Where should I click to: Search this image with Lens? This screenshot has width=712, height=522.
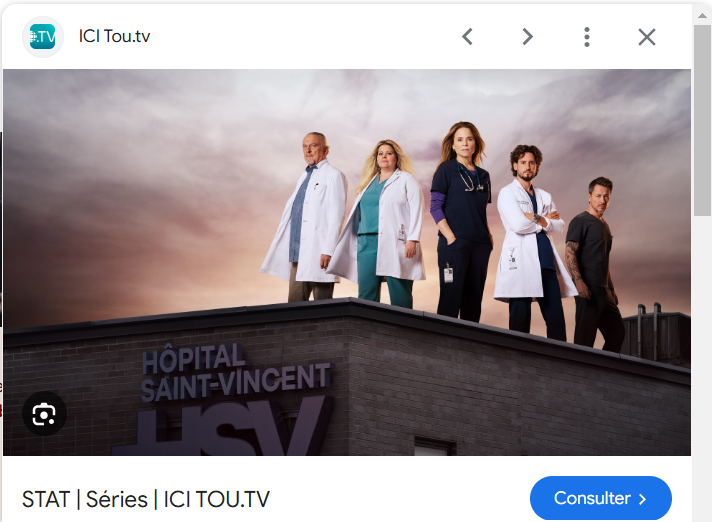coord(44,414)
